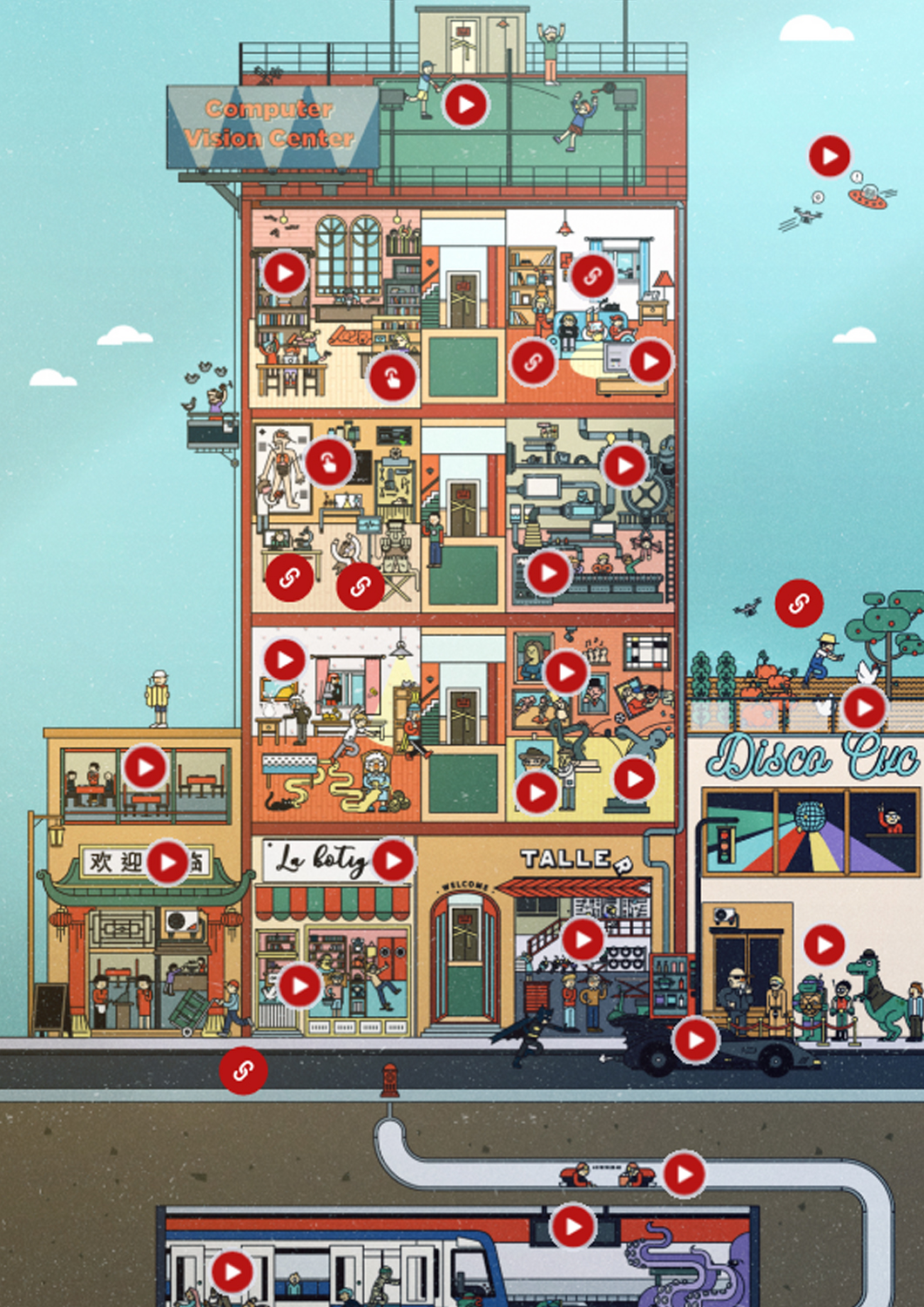Open link hotspot in the bedroom
Image resolution: width=924 pixels, height=1307 pixels.
point(592,276)
